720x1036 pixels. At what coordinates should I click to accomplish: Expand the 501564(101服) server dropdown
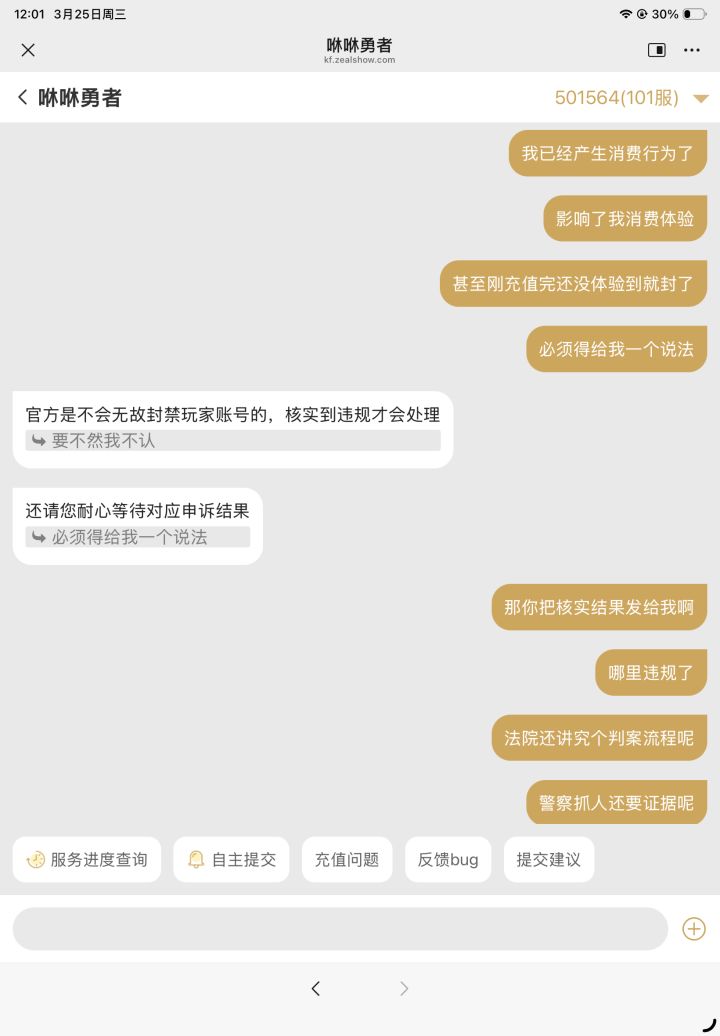pos(701,98)
